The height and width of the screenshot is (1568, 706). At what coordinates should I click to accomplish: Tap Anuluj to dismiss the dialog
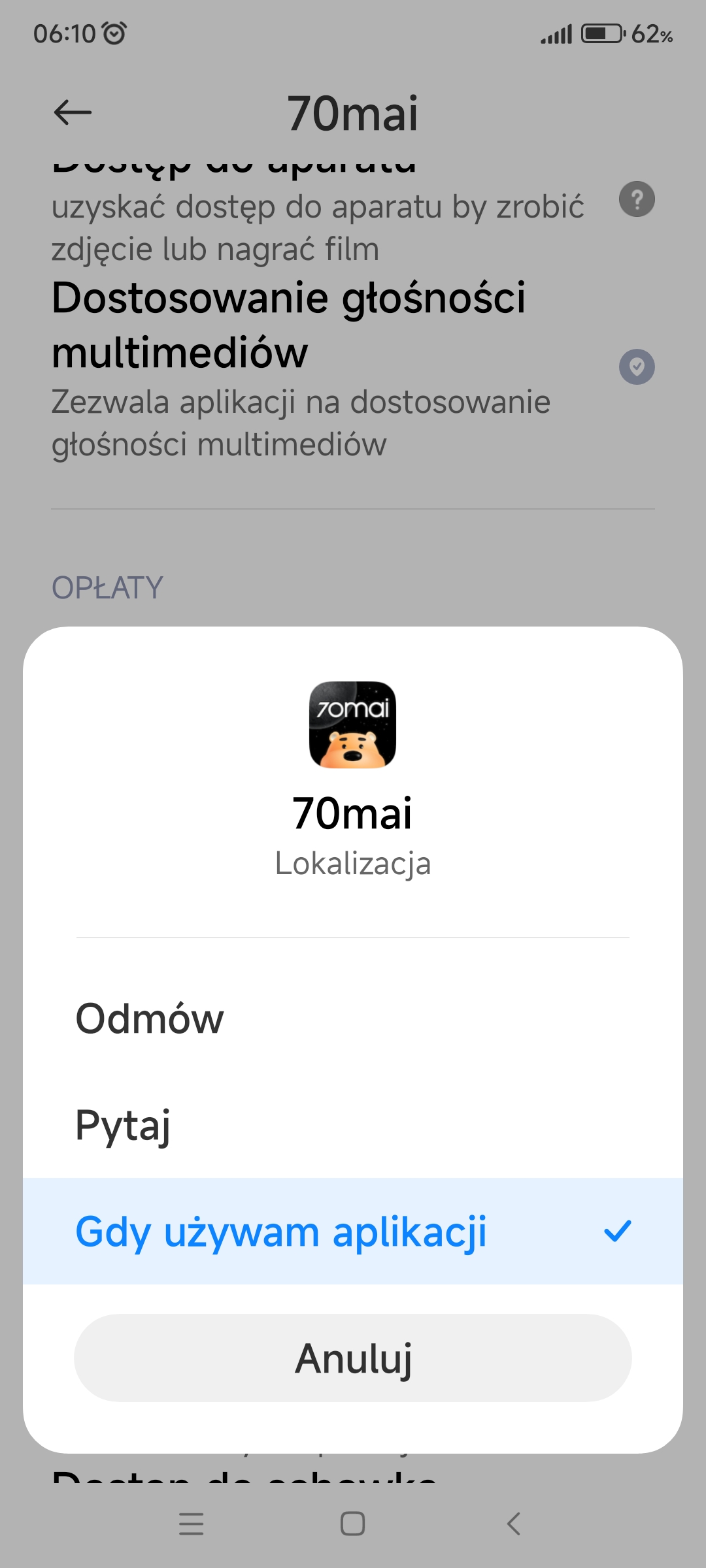(353, 1358)
